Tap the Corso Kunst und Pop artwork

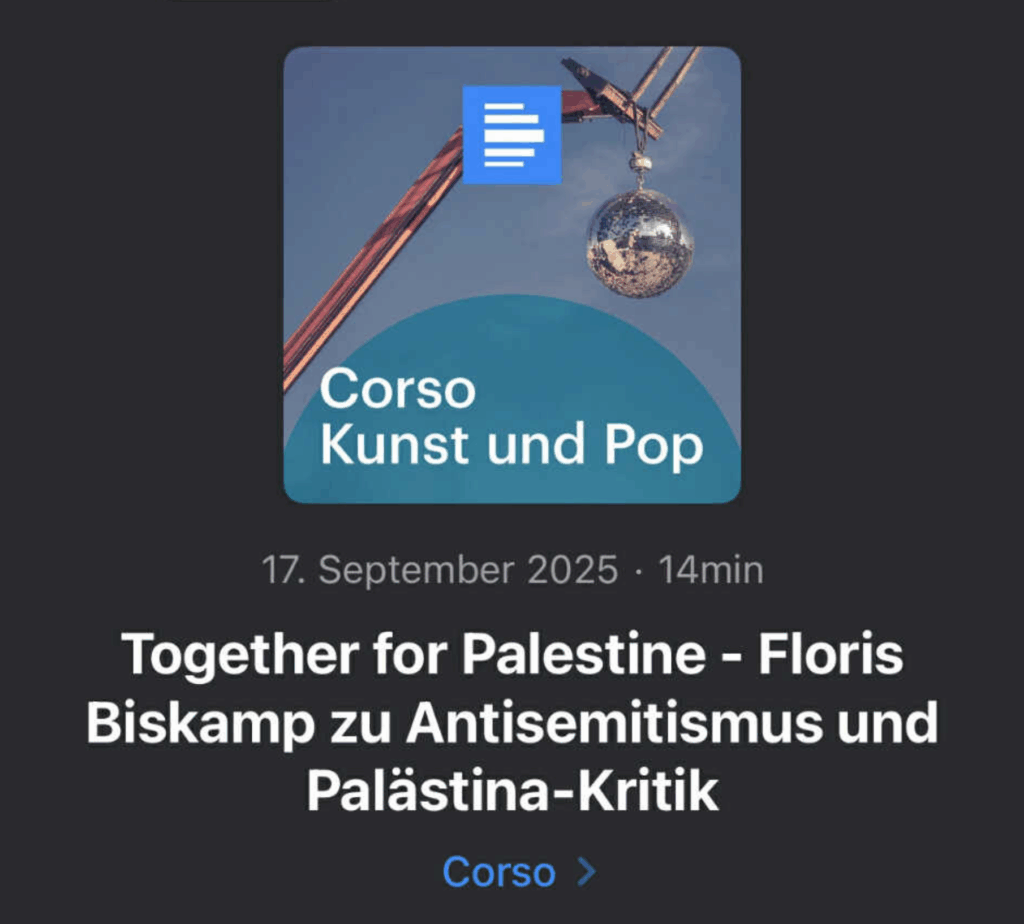point(512,274)
